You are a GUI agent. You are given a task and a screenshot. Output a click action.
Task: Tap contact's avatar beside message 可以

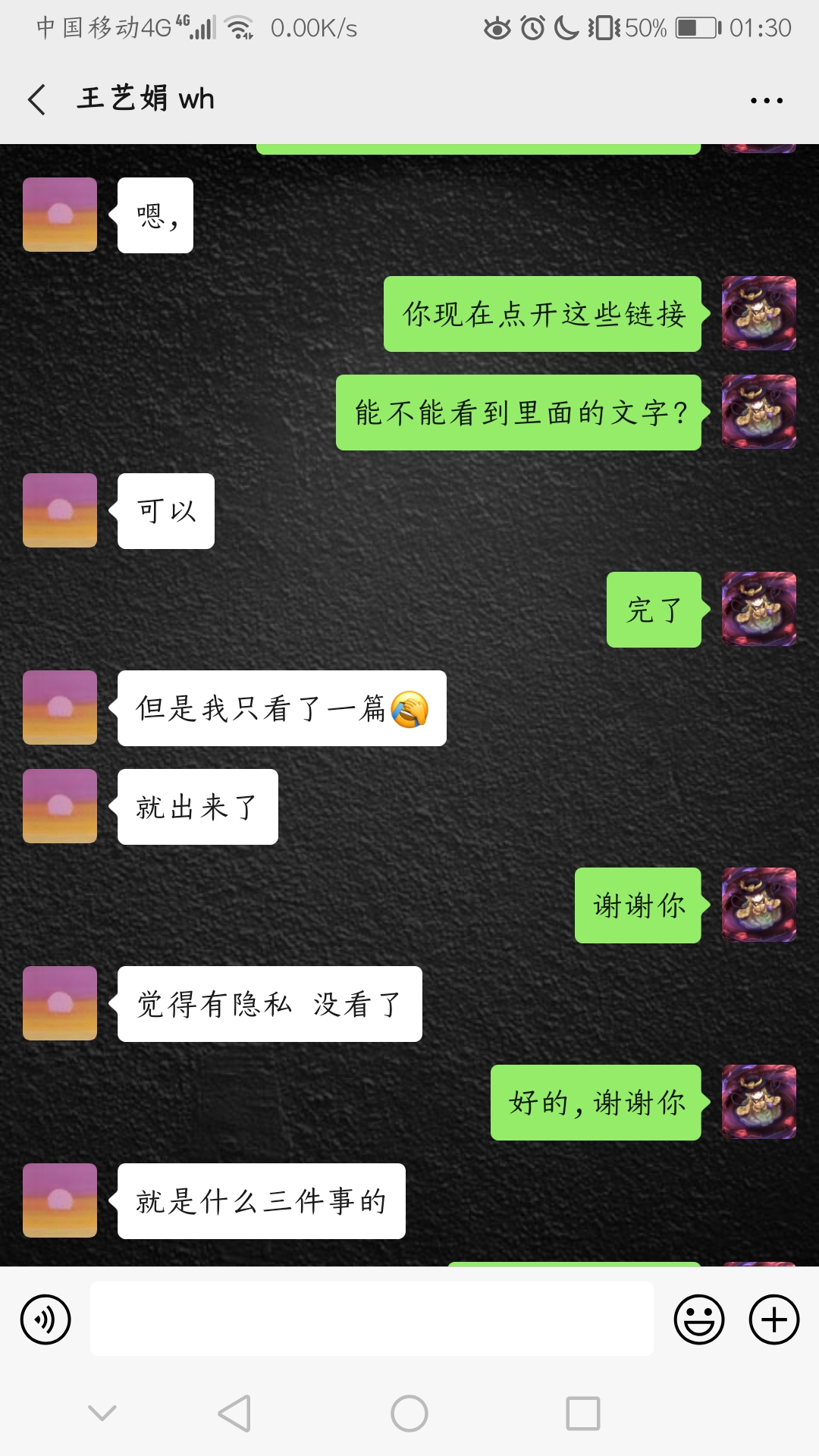pos(60,510)
